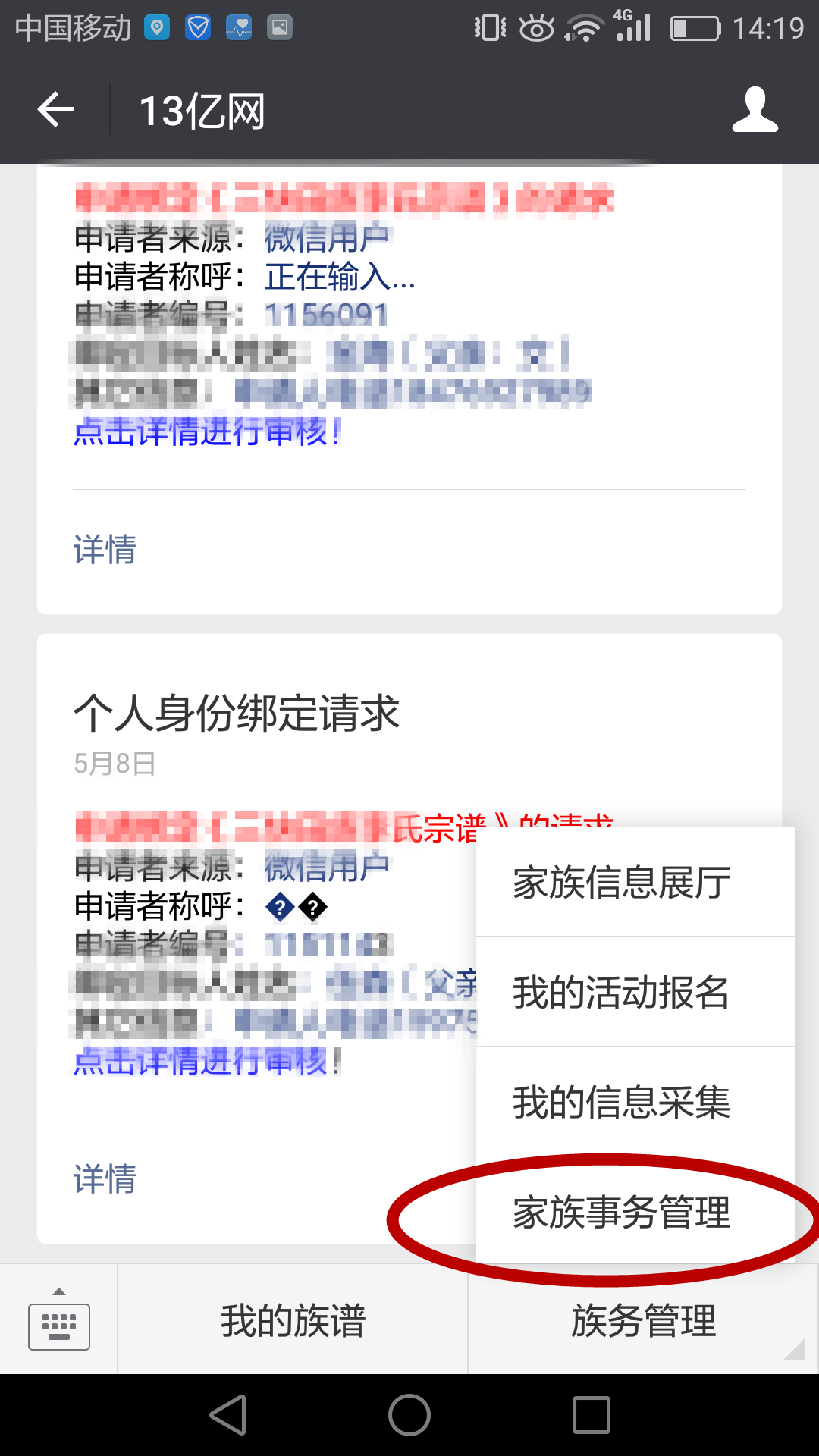Screen dimensions: 819x1456
Task: Tap 我的族谱 in the bottom menu bar
Action: click(293, 1320)
